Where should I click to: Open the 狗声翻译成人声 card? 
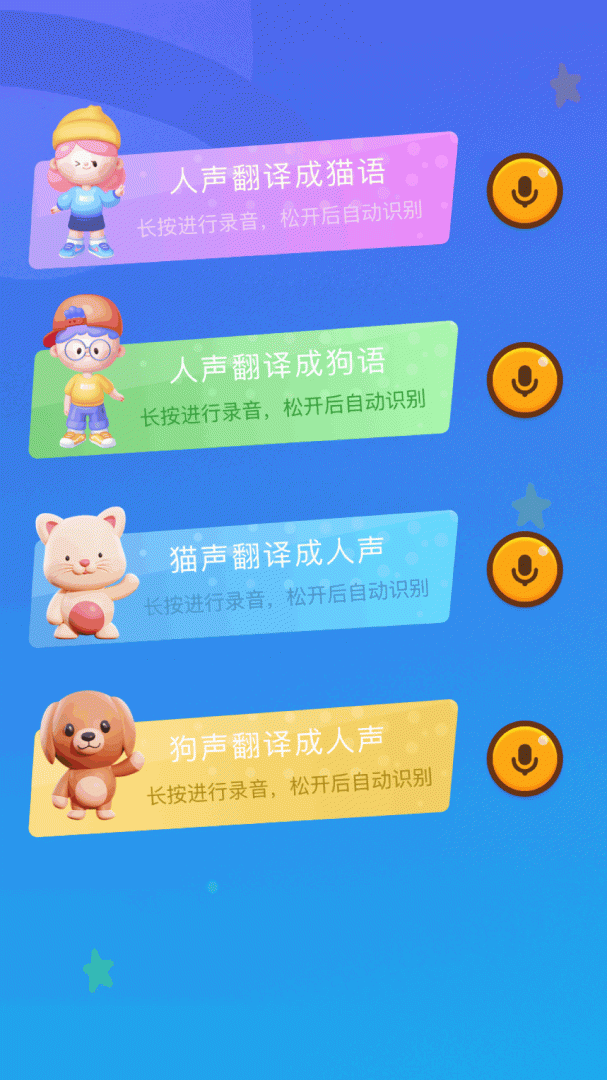pyautogui.click(x=270, y=766)
